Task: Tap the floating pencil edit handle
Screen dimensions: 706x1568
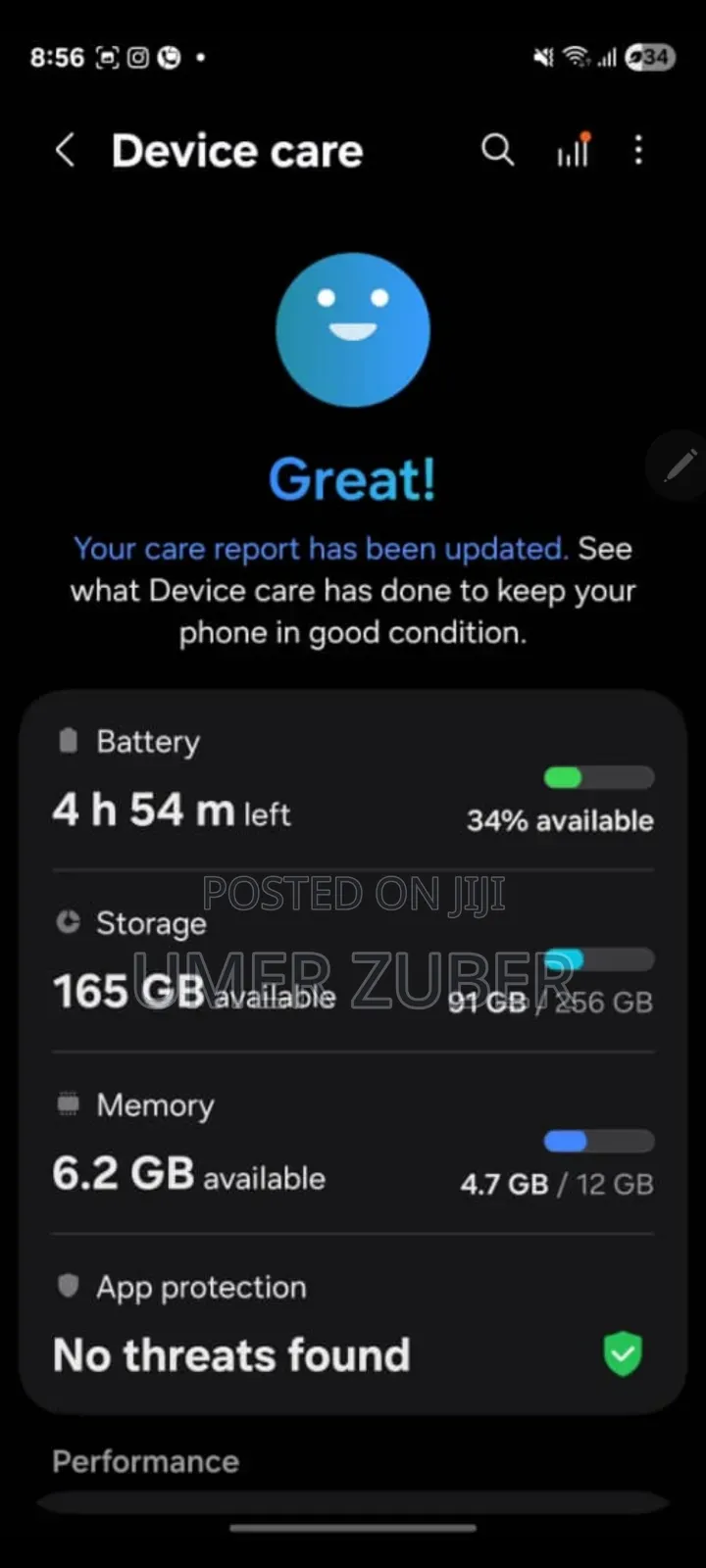Action: [681, 466]
